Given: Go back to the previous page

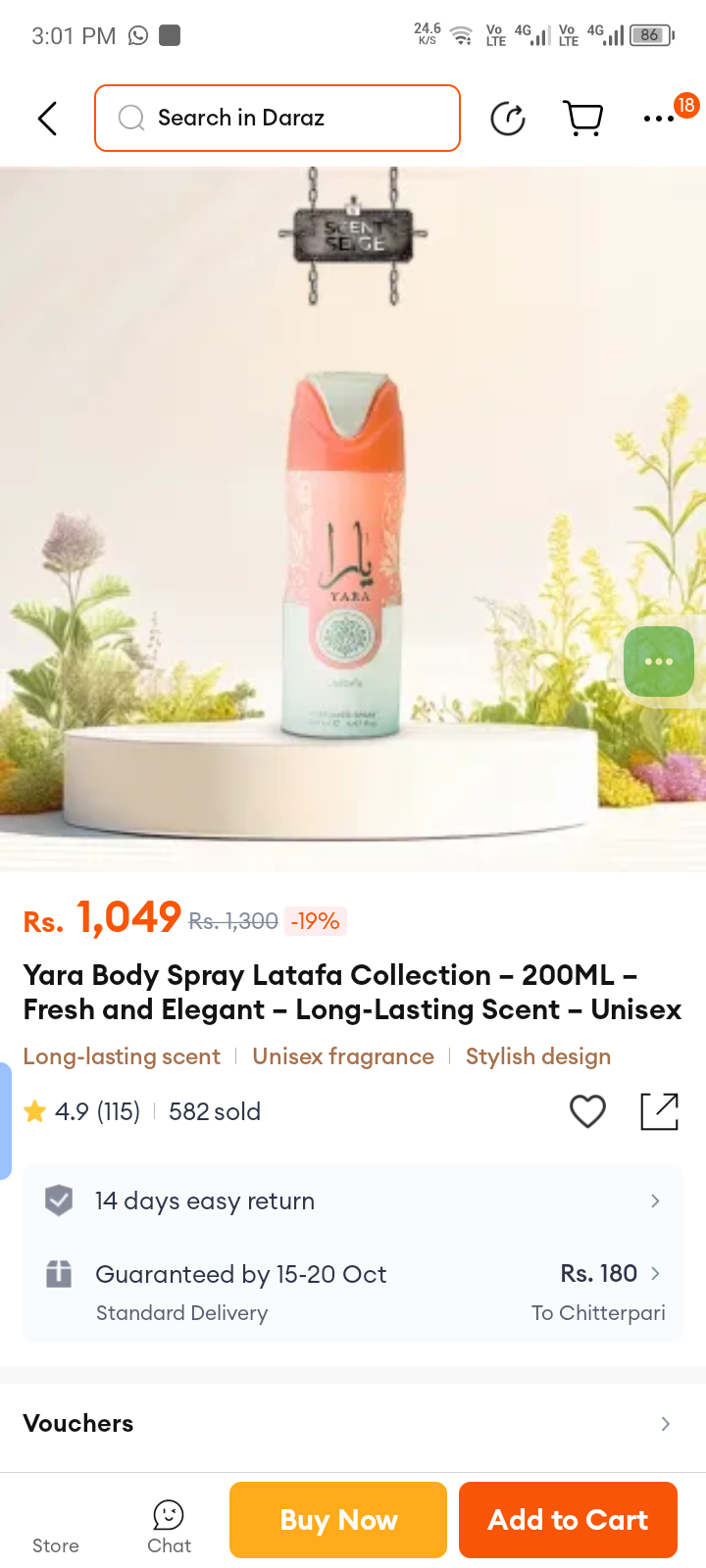Looking at the screenshot, I should 47,119.
